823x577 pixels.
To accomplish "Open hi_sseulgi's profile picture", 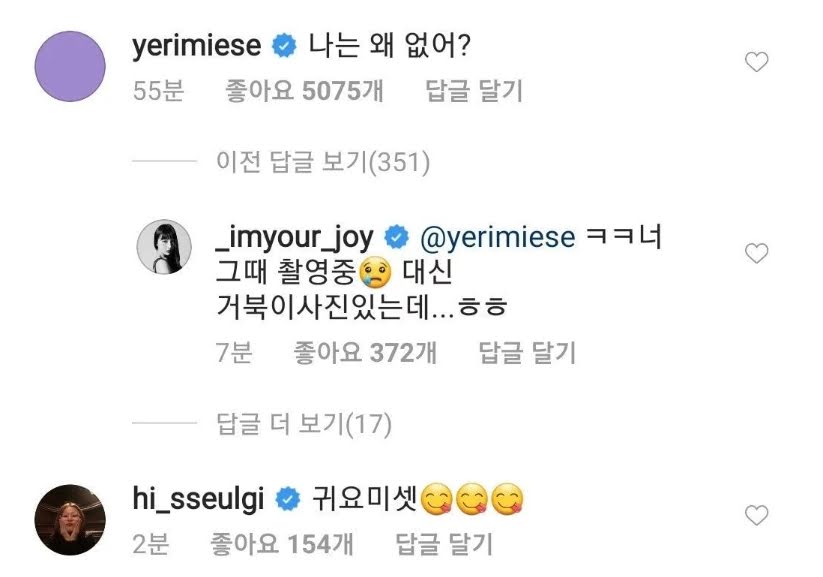I will [70, 520].
